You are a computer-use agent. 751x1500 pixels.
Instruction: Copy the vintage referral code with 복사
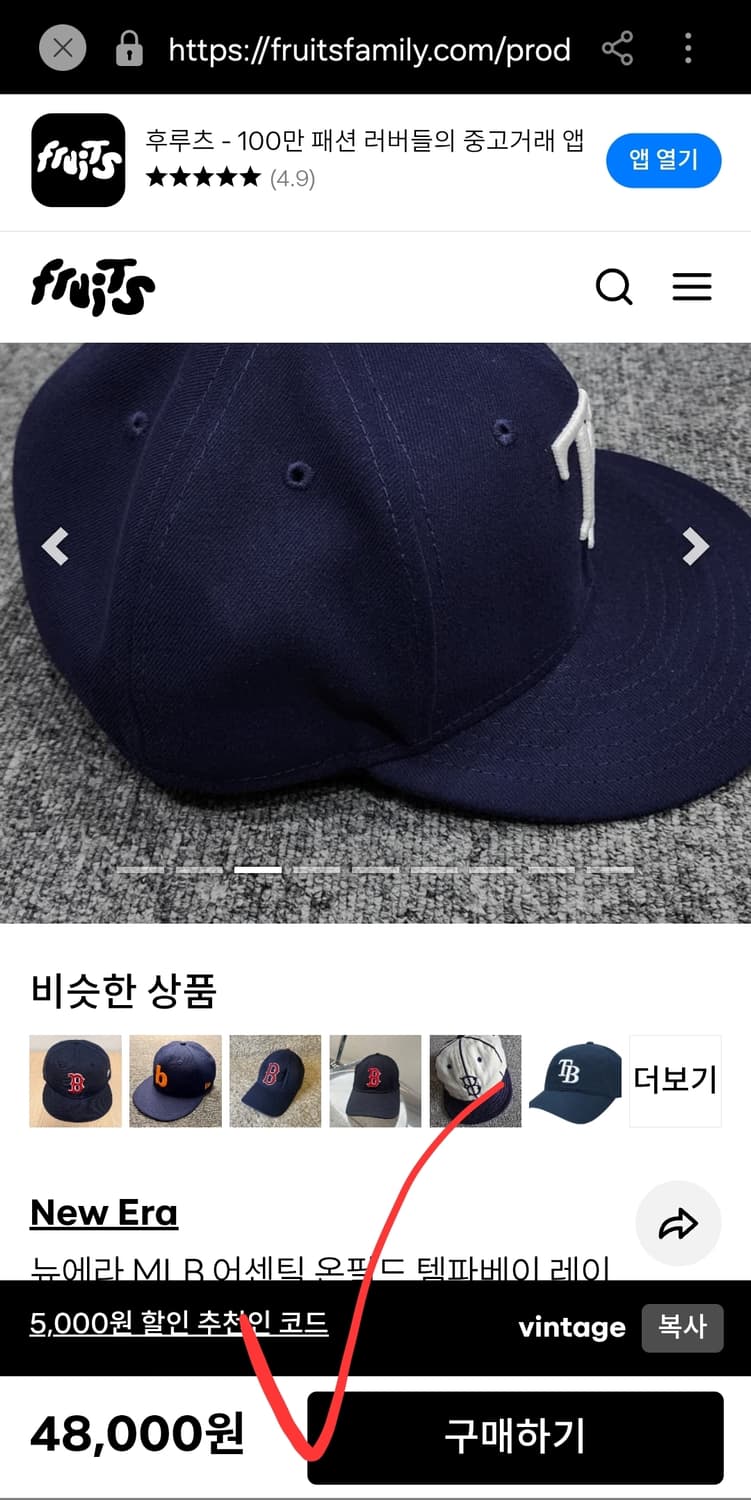[682, 1327]
